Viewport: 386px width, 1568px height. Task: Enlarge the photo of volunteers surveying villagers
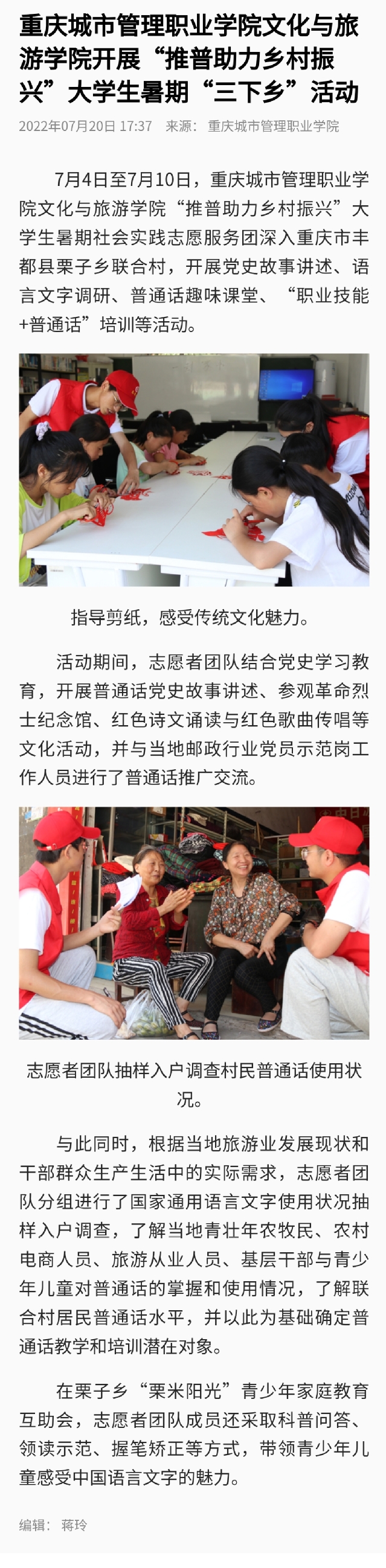[194, 923]
